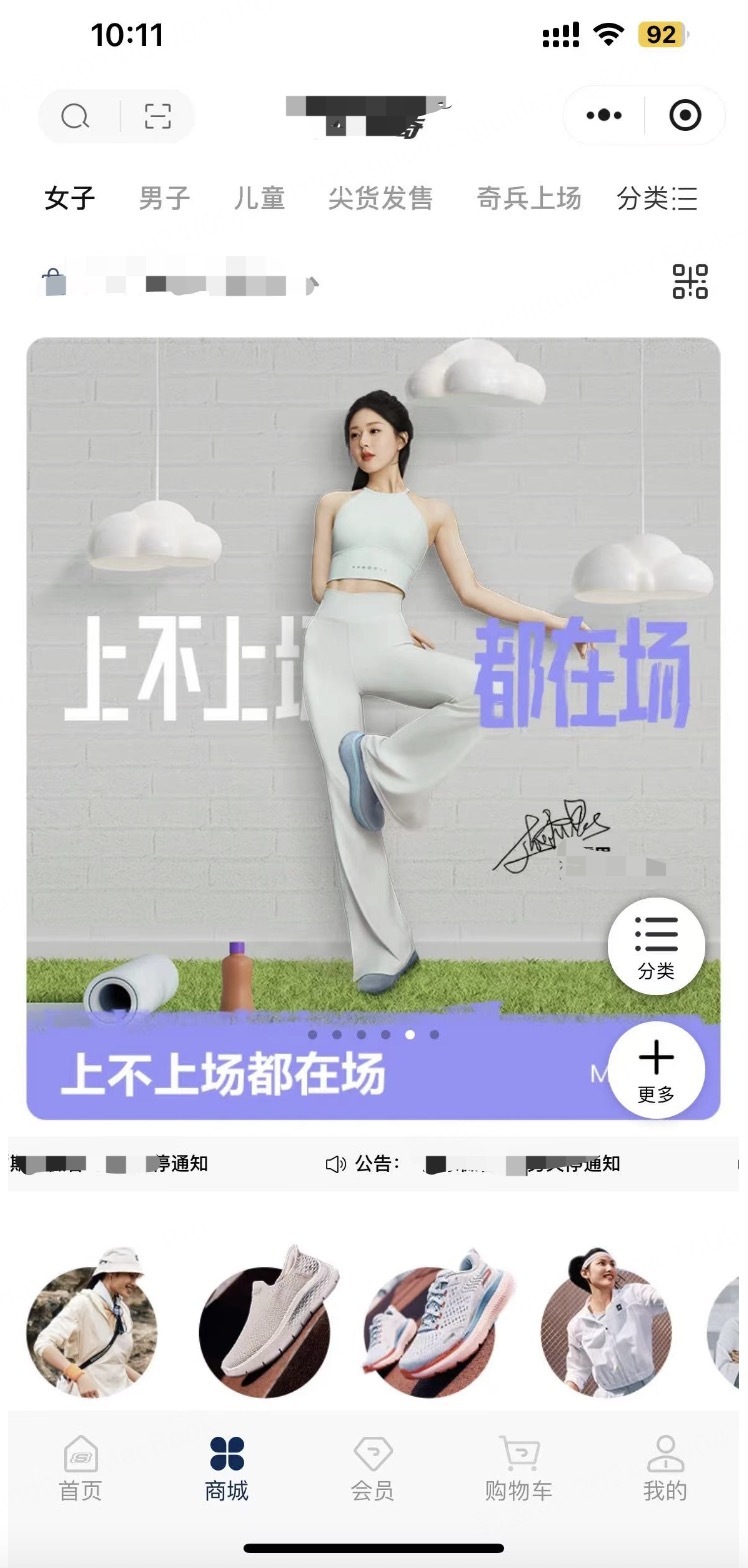Open the 分类 menu at top
The image size is (748, 1568).
click(656, 198)
